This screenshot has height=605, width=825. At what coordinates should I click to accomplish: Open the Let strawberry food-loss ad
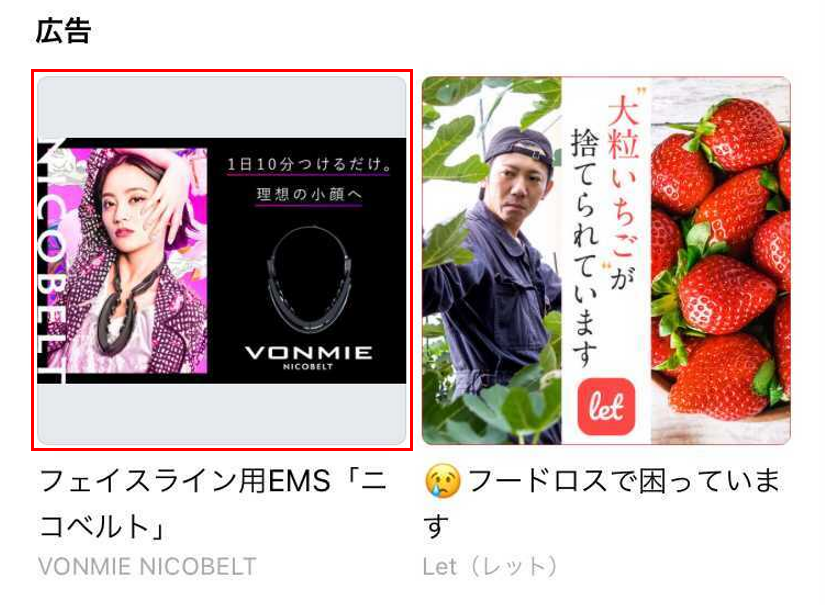[606, 260]
